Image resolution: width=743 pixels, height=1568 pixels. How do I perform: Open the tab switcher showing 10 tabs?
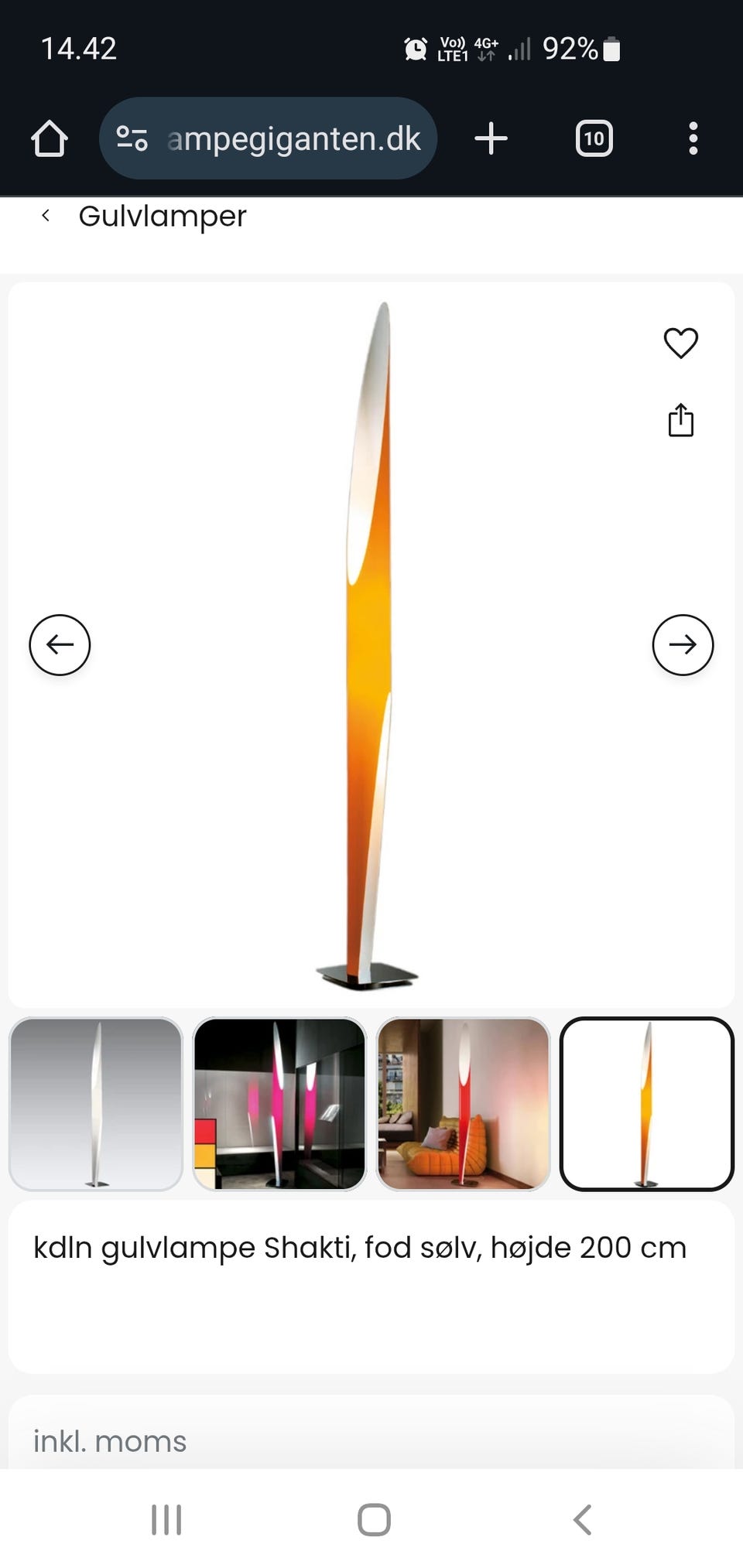(593, 138)
